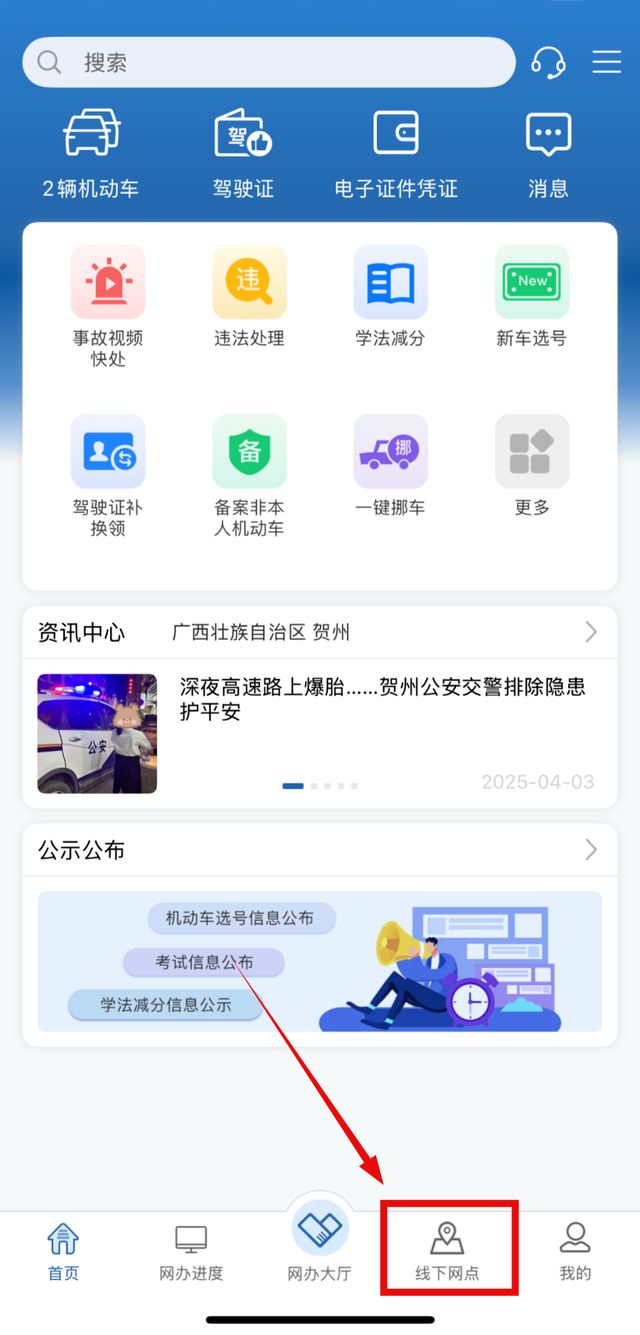
Task: Switch to the 线下网点 tab
Action: (447, 1248)
